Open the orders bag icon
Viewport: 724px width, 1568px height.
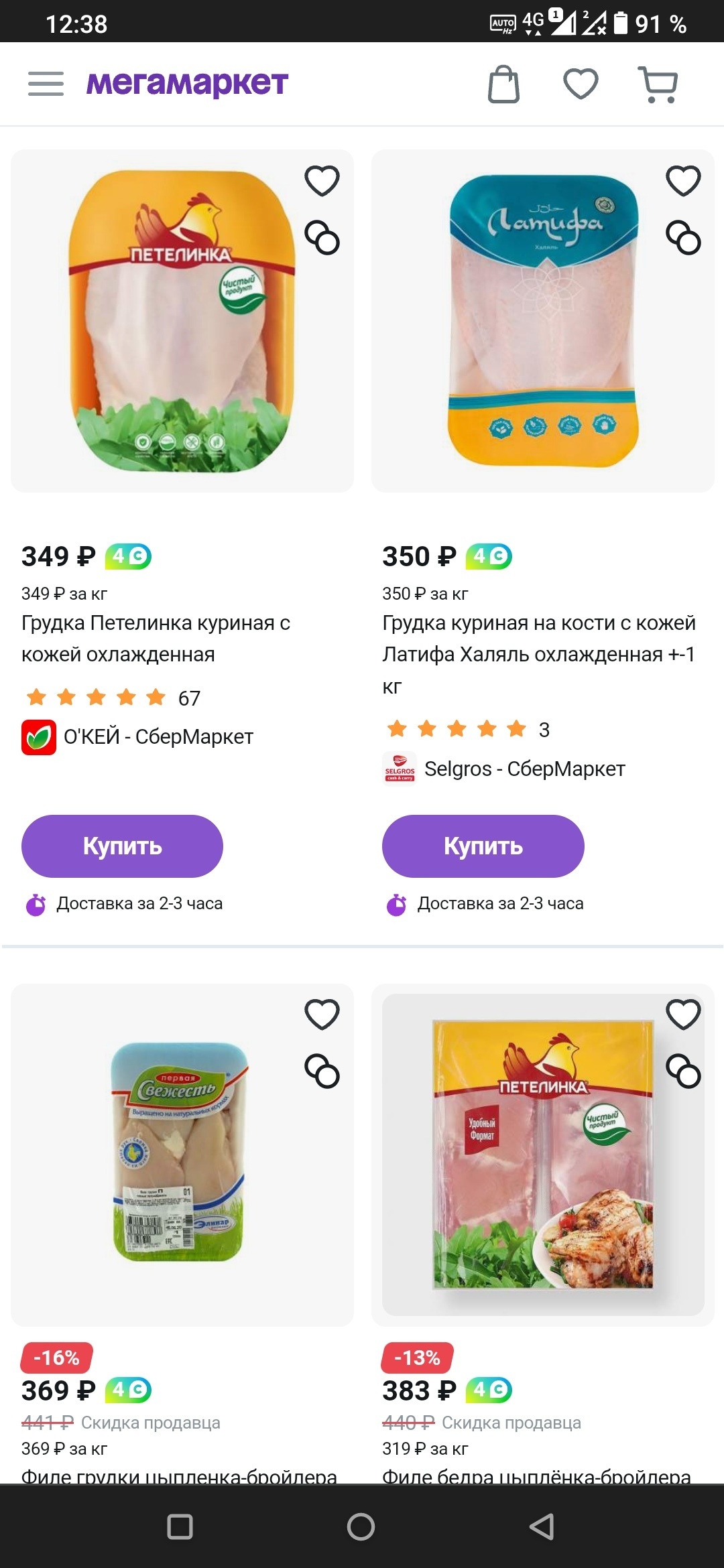pos(503,84)
